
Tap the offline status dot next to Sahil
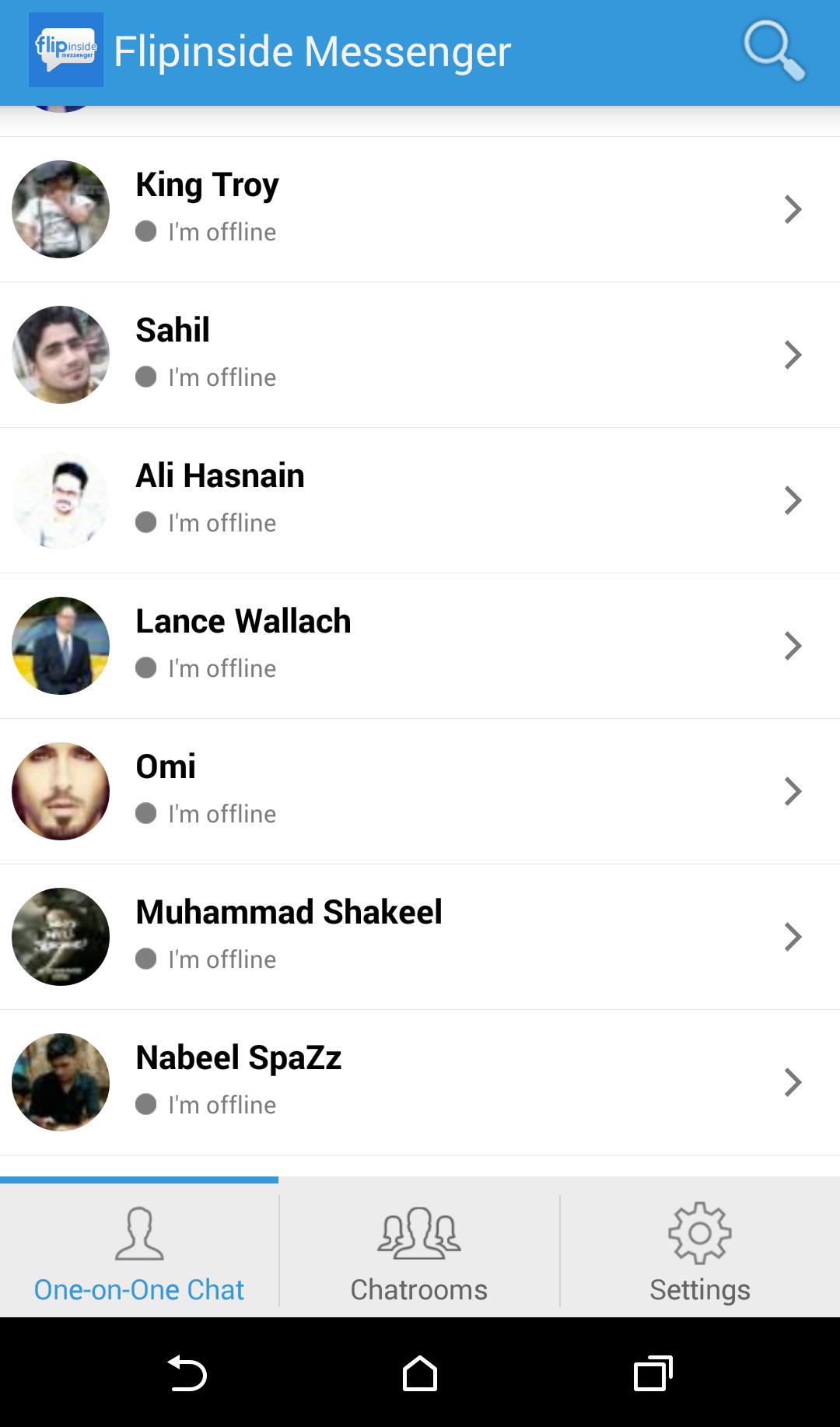[146, 377]
